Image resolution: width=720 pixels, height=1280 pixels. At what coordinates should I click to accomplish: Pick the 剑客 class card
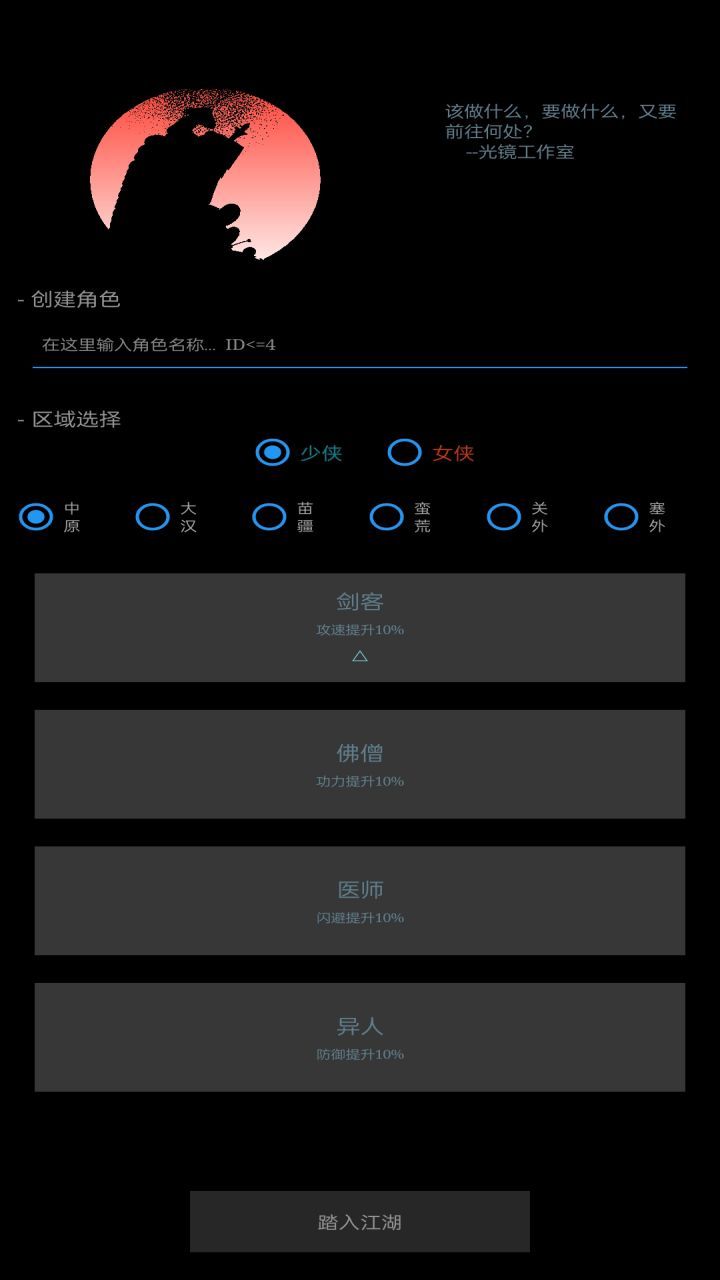coord(360,628)
